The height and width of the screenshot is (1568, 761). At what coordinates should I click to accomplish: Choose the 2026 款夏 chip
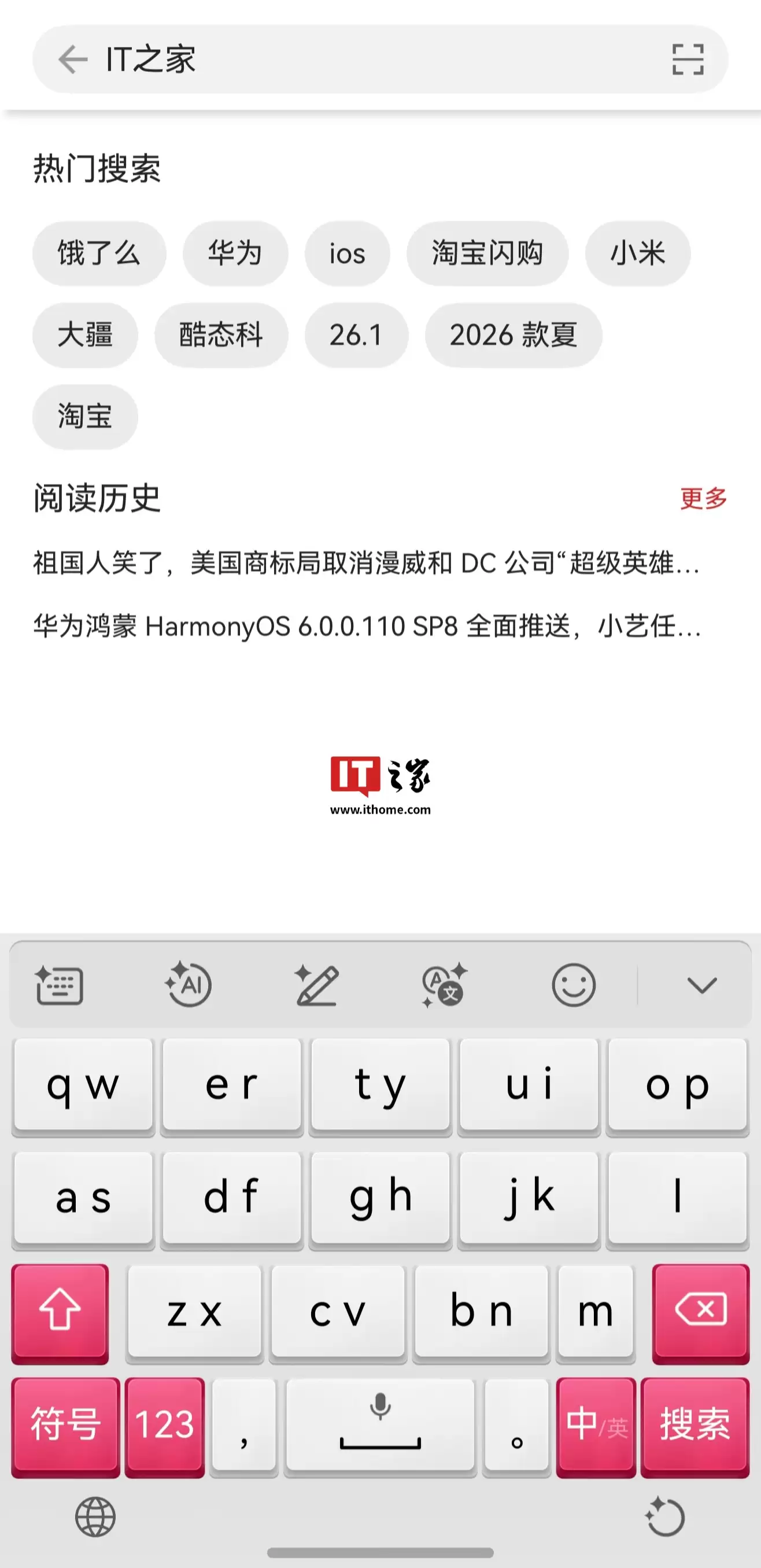(513, 335)
